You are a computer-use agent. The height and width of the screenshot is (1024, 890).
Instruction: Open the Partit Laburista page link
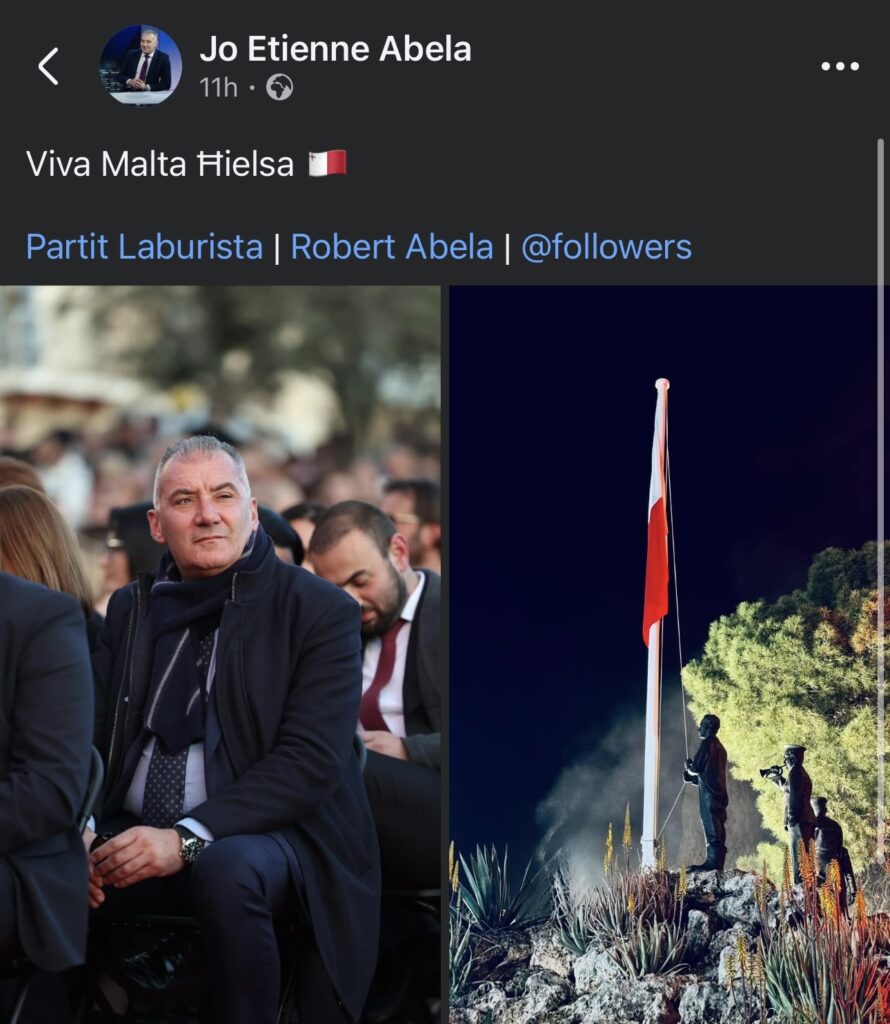[144, 246]
